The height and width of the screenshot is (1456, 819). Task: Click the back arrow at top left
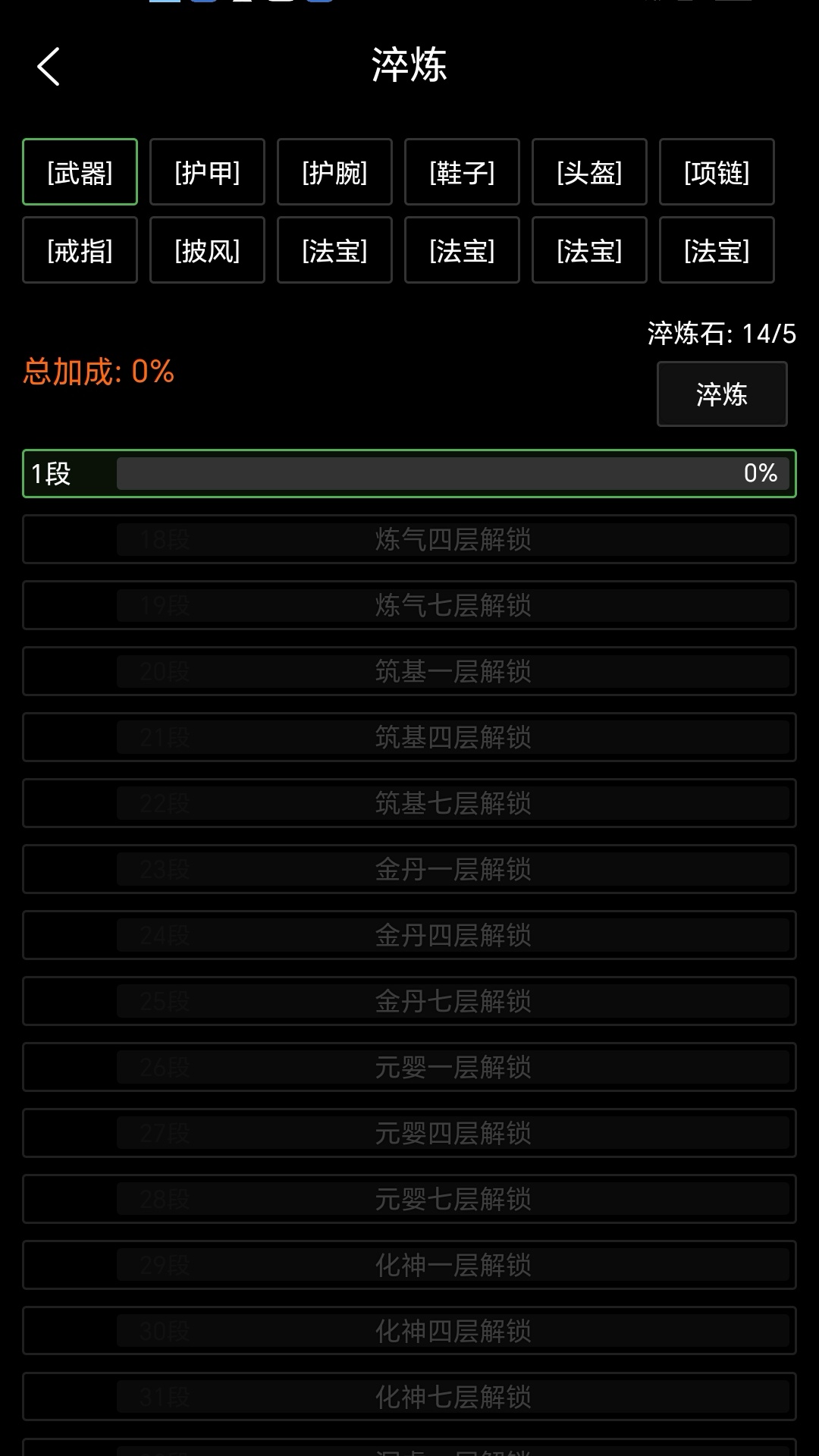tap(49, 67)
